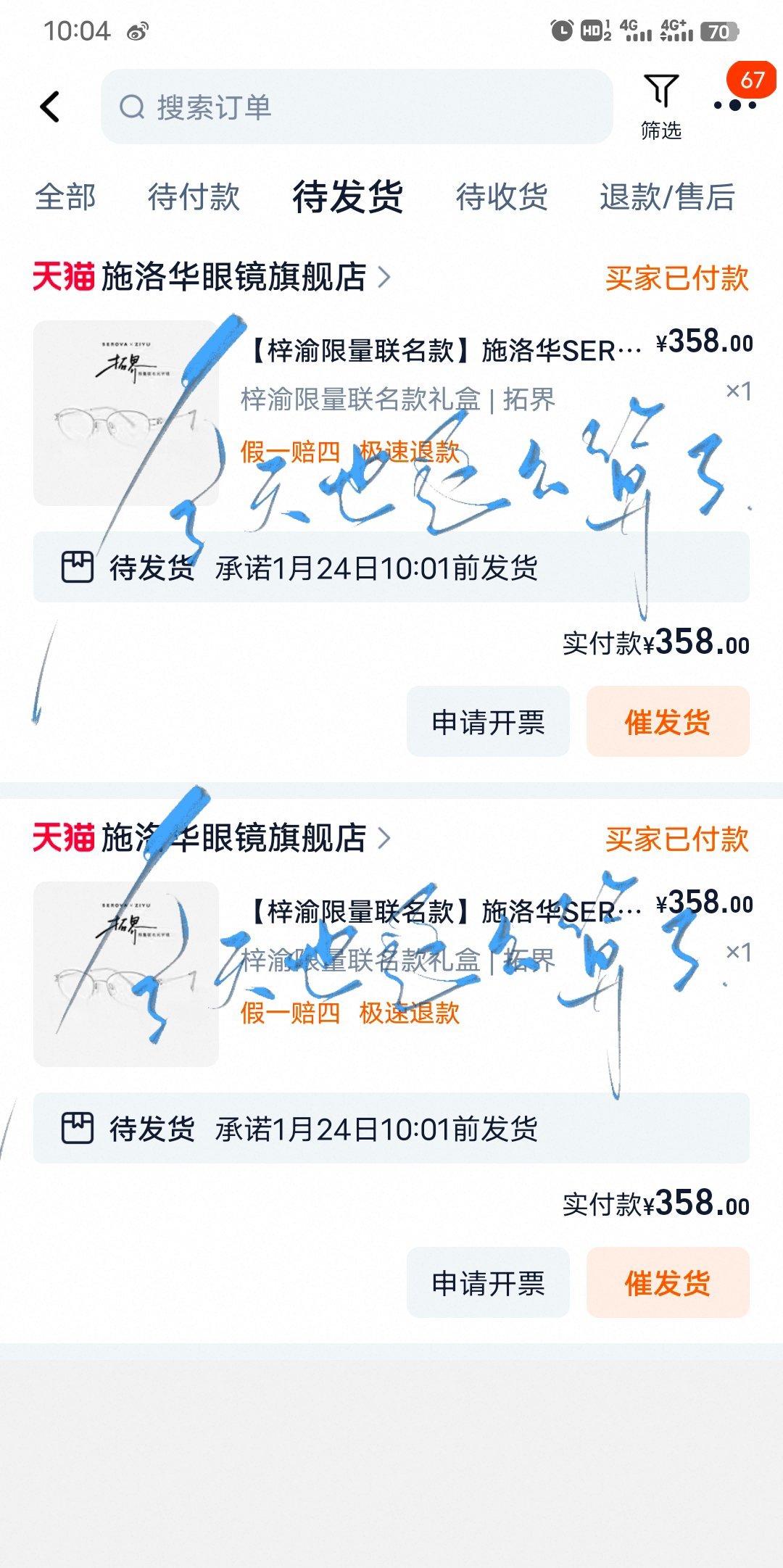Open the more options three-dot menu
The width and height of the screenshot is (783, 1568).
click(734, 106)
